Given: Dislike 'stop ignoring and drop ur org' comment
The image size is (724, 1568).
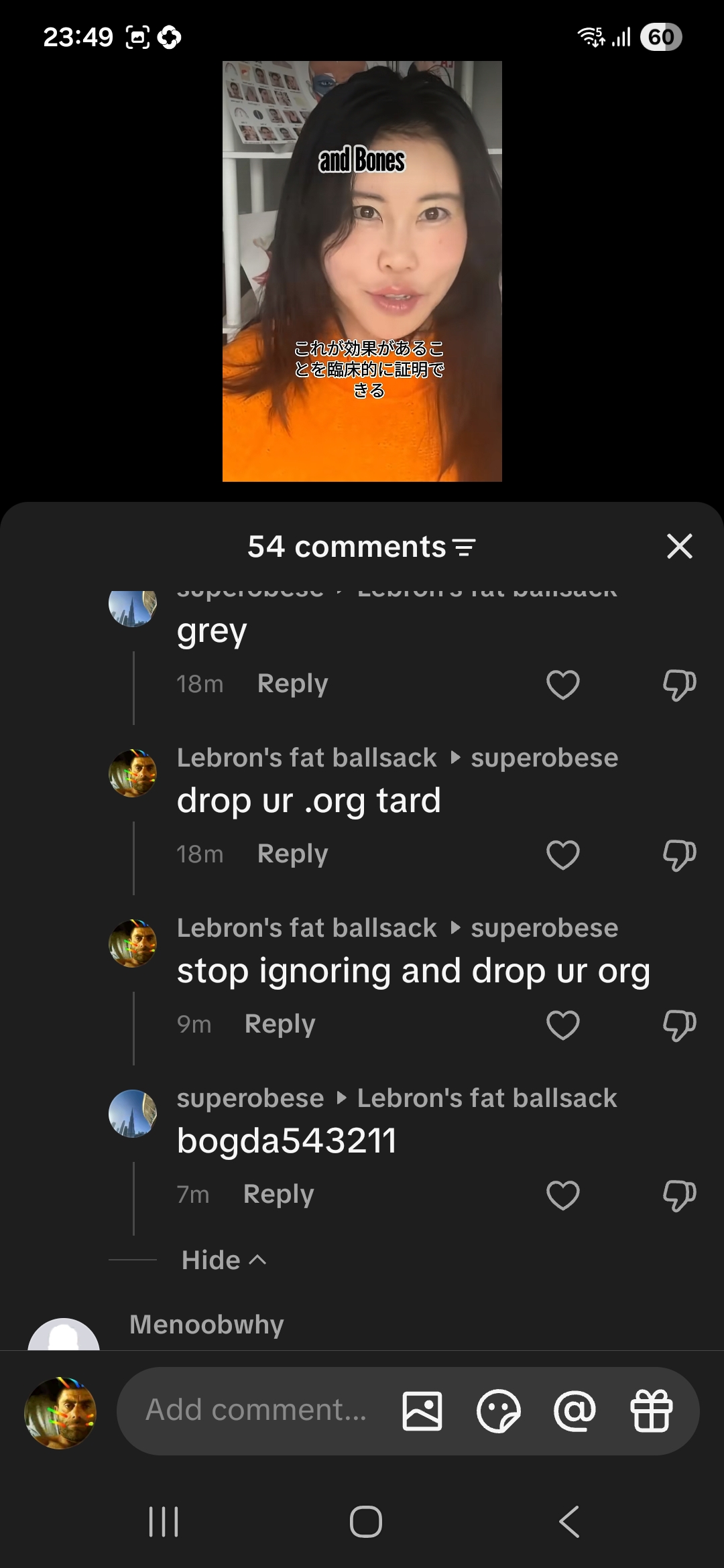Looking at the screenshot, I should [x=679, y=1025].
